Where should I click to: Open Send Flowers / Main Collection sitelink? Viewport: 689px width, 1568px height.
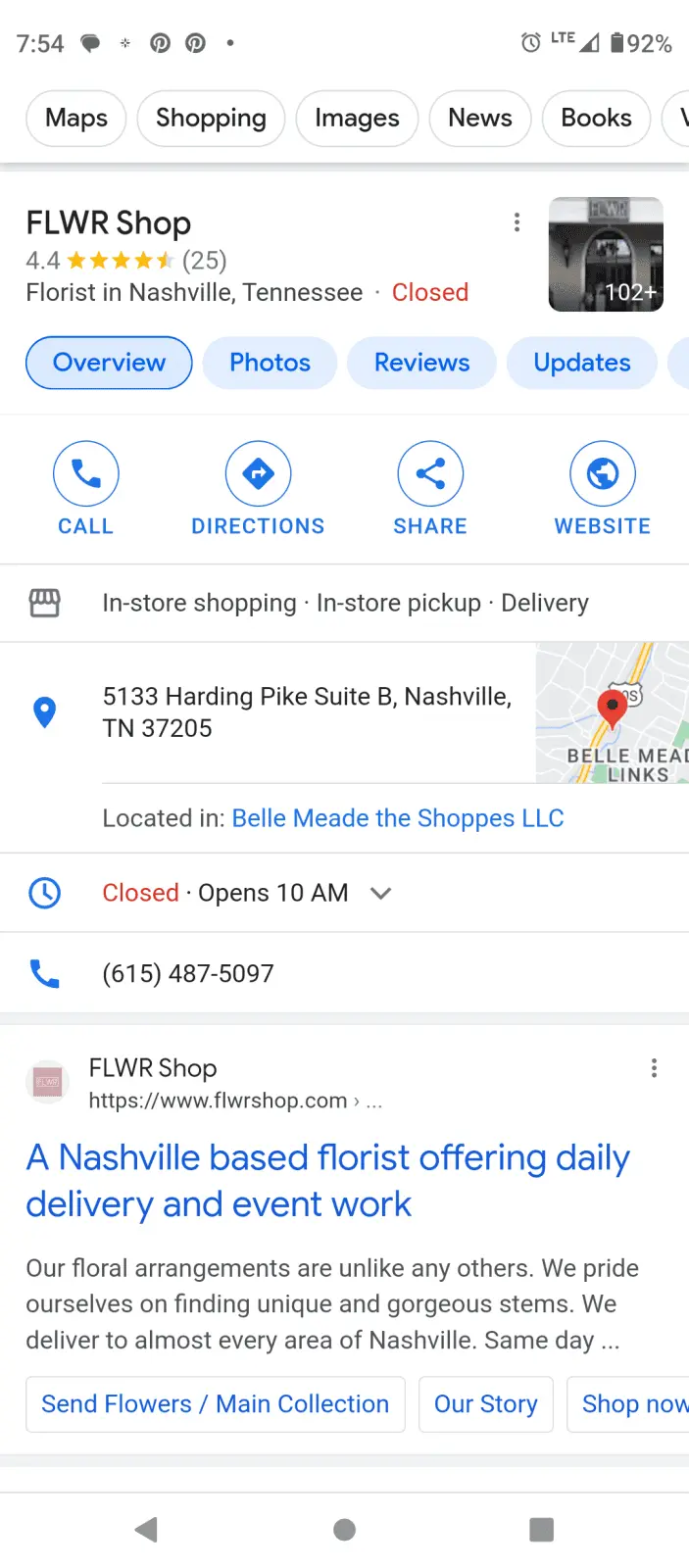coord(216,1404)
